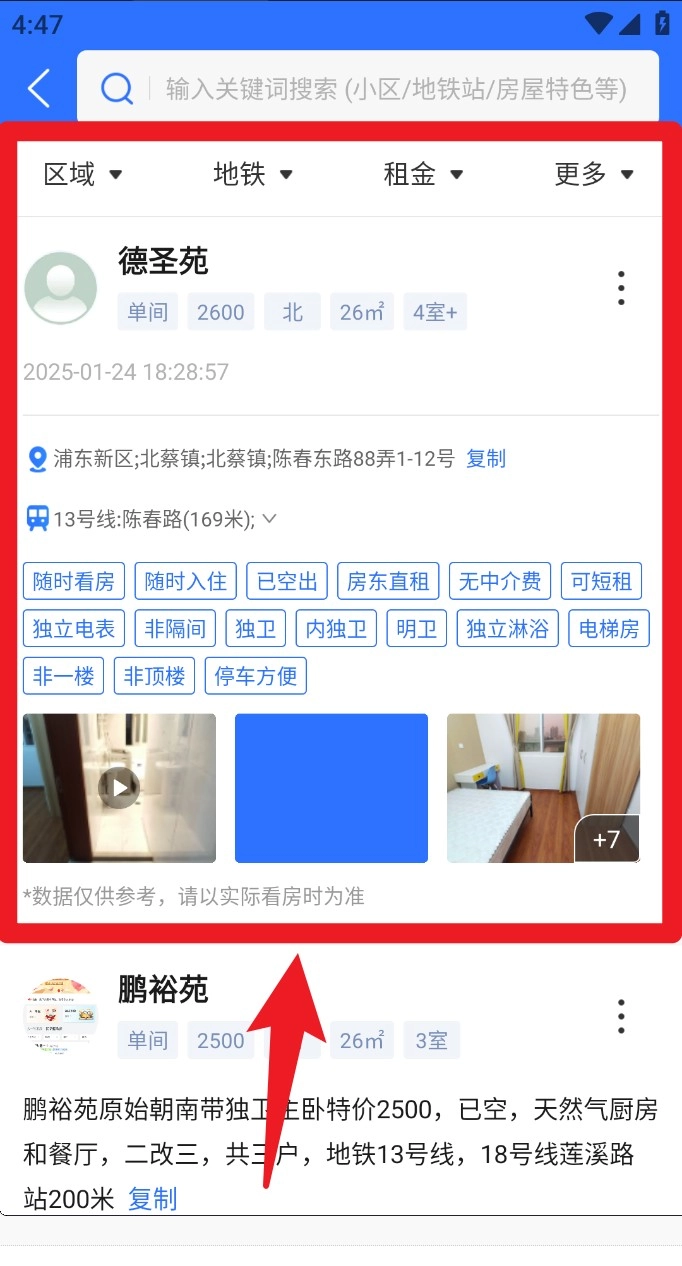
Task: Copy the 鹏裕苑 description via 复制
Action: pos(152,1198)
